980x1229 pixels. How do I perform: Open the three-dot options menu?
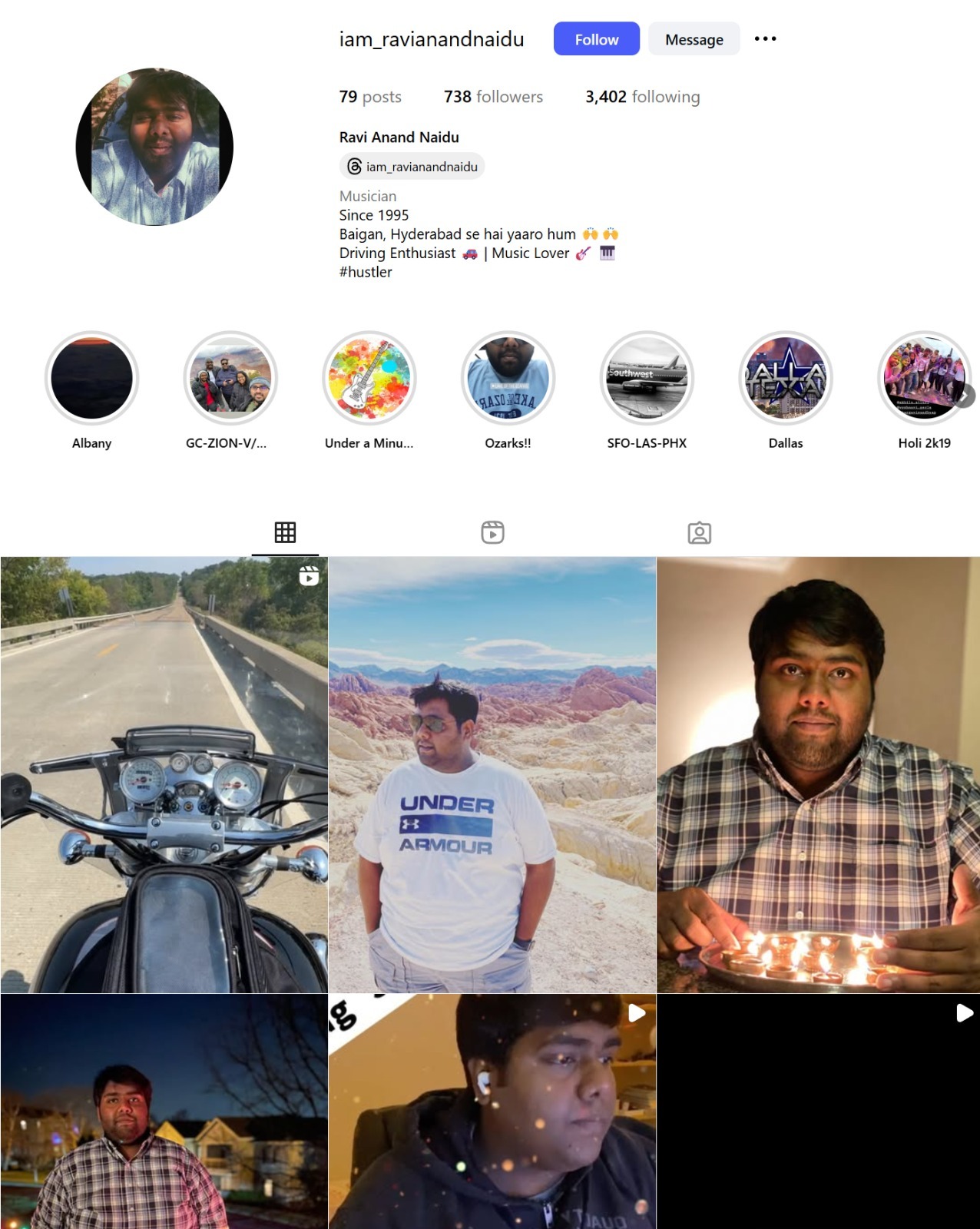[765, 38]
